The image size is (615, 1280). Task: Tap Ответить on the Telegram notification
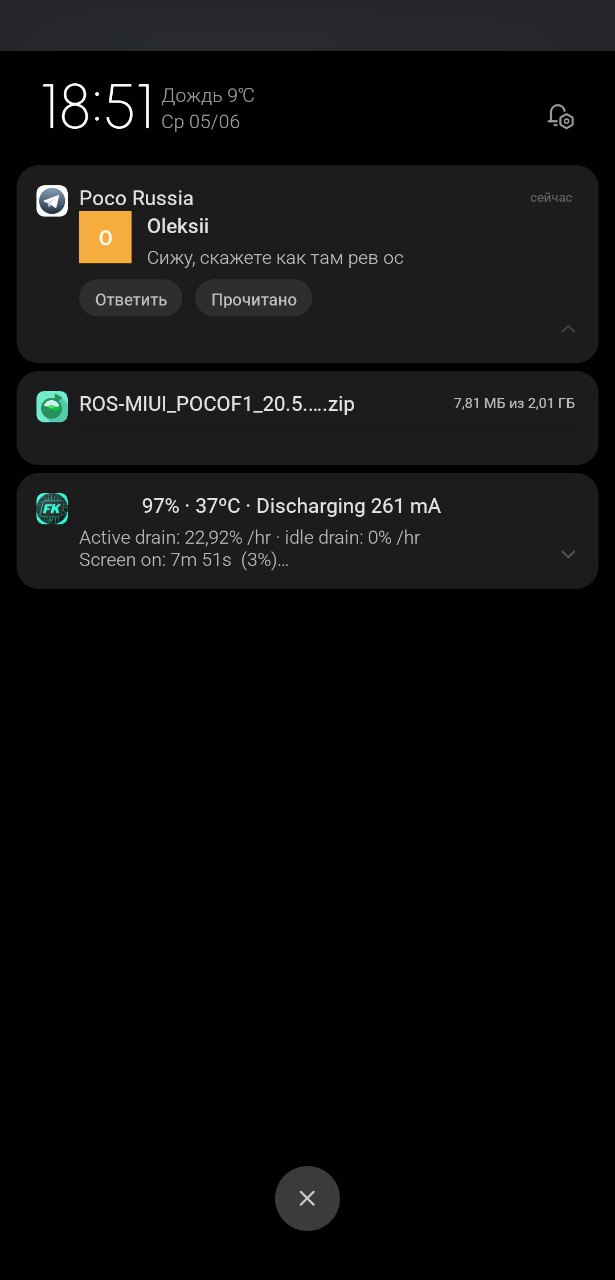(131, 299)
